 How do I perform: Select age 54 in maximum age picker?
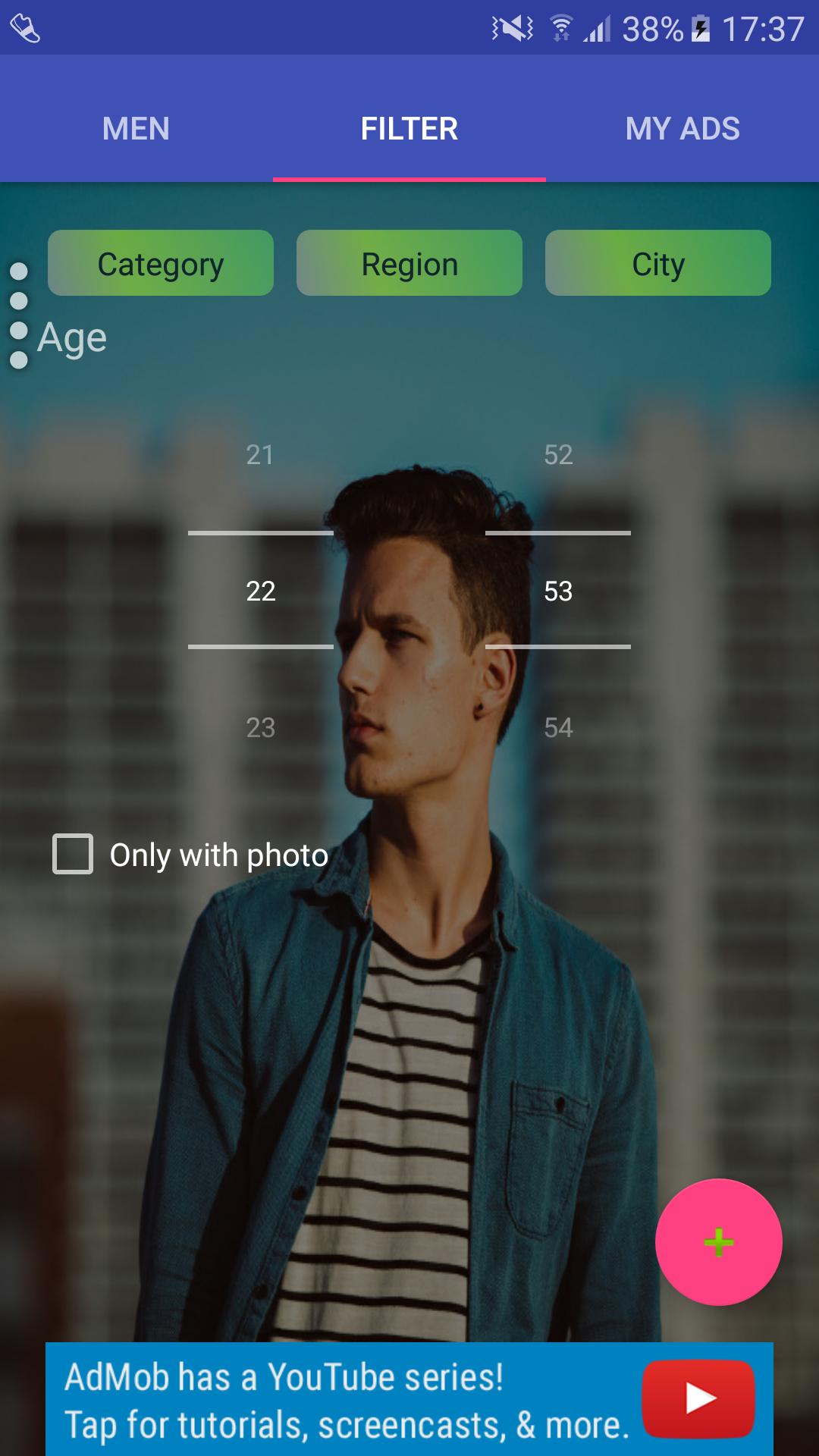[x=558, y=727]
